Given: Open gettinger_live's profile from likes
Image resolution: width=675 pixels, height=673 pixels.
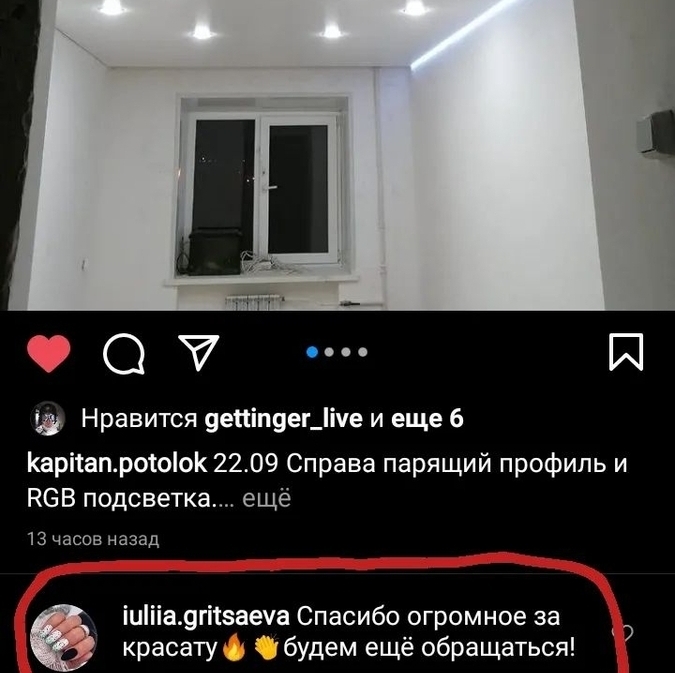Looking at the screenshot, I should click(x=284, y=419).
